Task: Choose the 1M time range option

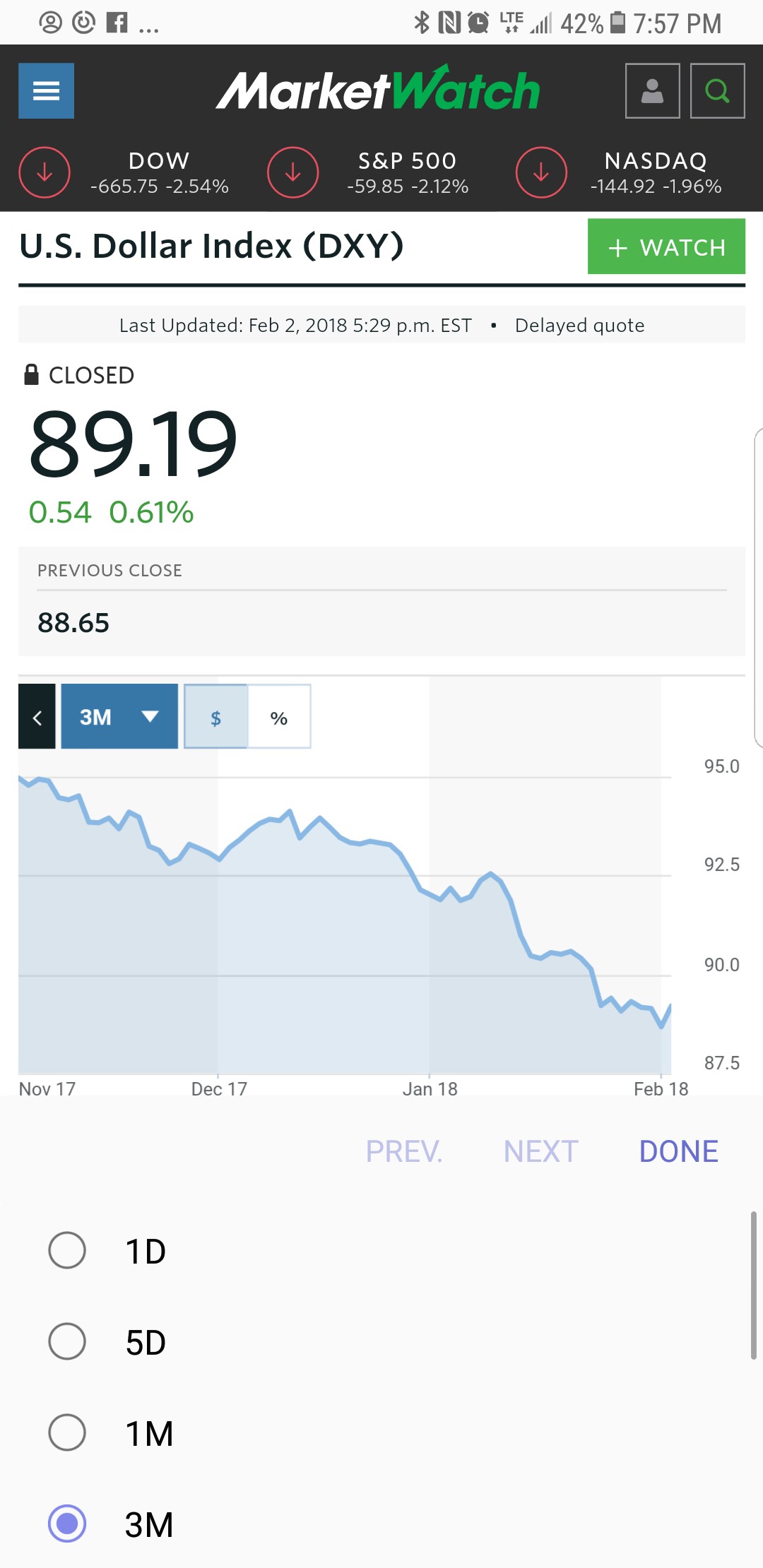Action: (381, 1433)
